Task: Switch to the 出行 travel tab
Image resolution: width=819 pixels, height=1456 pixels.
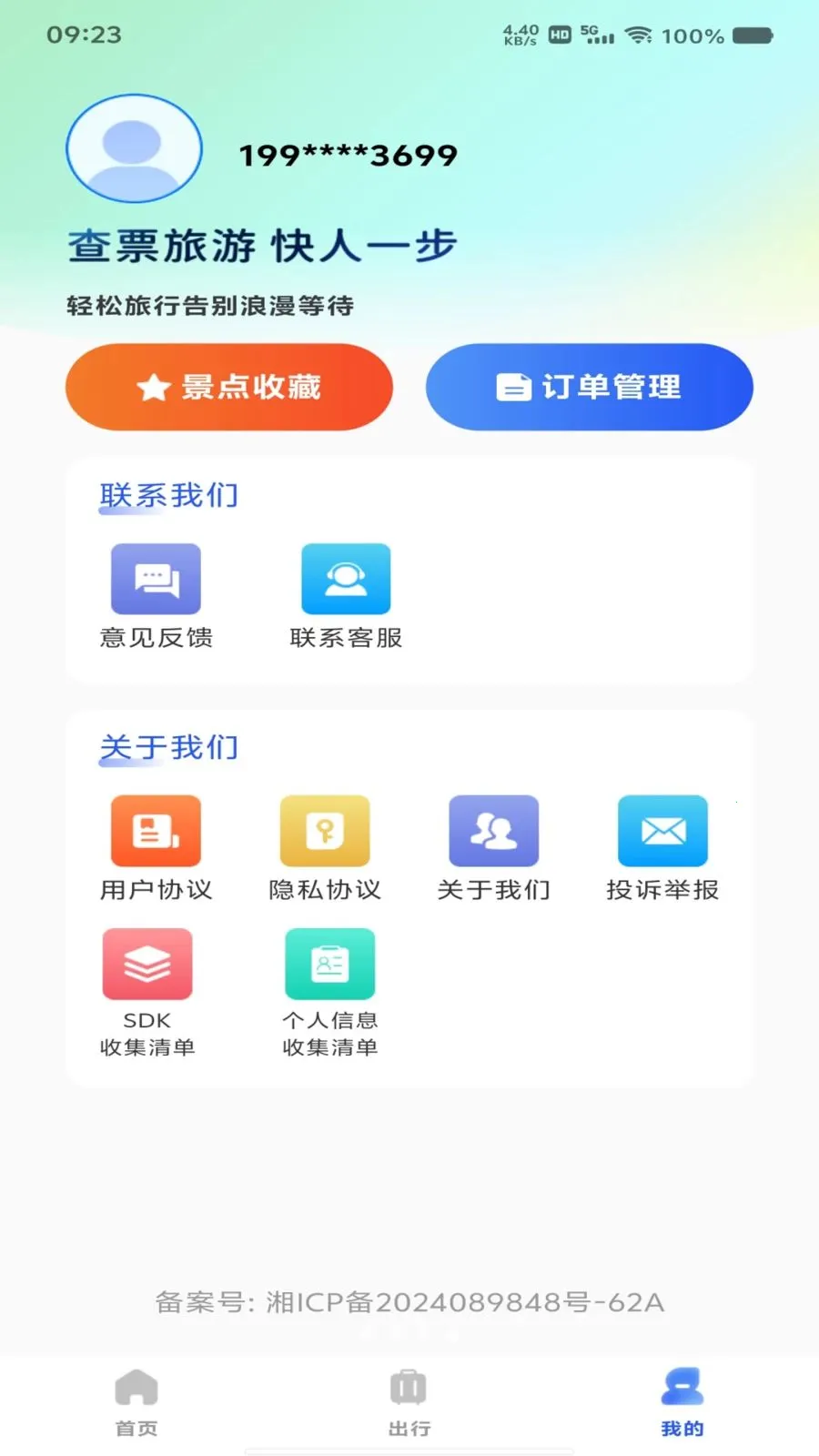Action: (x=408, y=1403)
